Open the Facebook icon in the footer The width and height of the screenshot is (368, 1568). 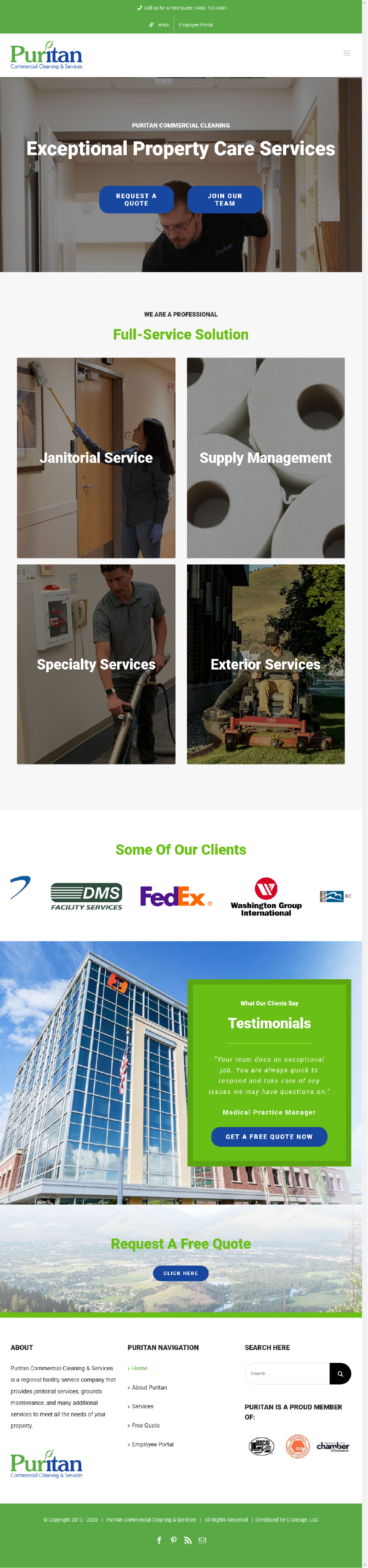coord(159,1540)
